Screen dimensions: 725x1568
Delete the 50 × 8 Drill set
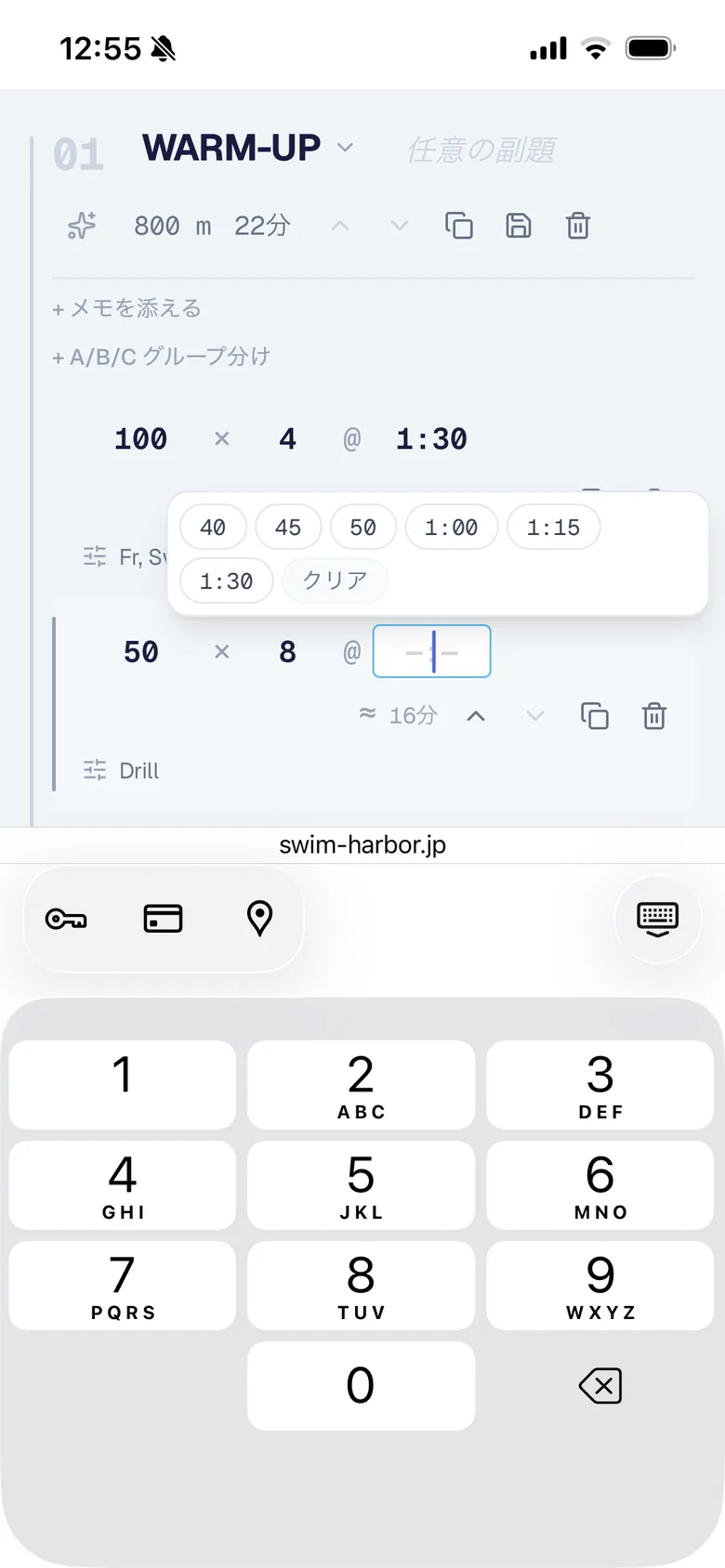654,716
